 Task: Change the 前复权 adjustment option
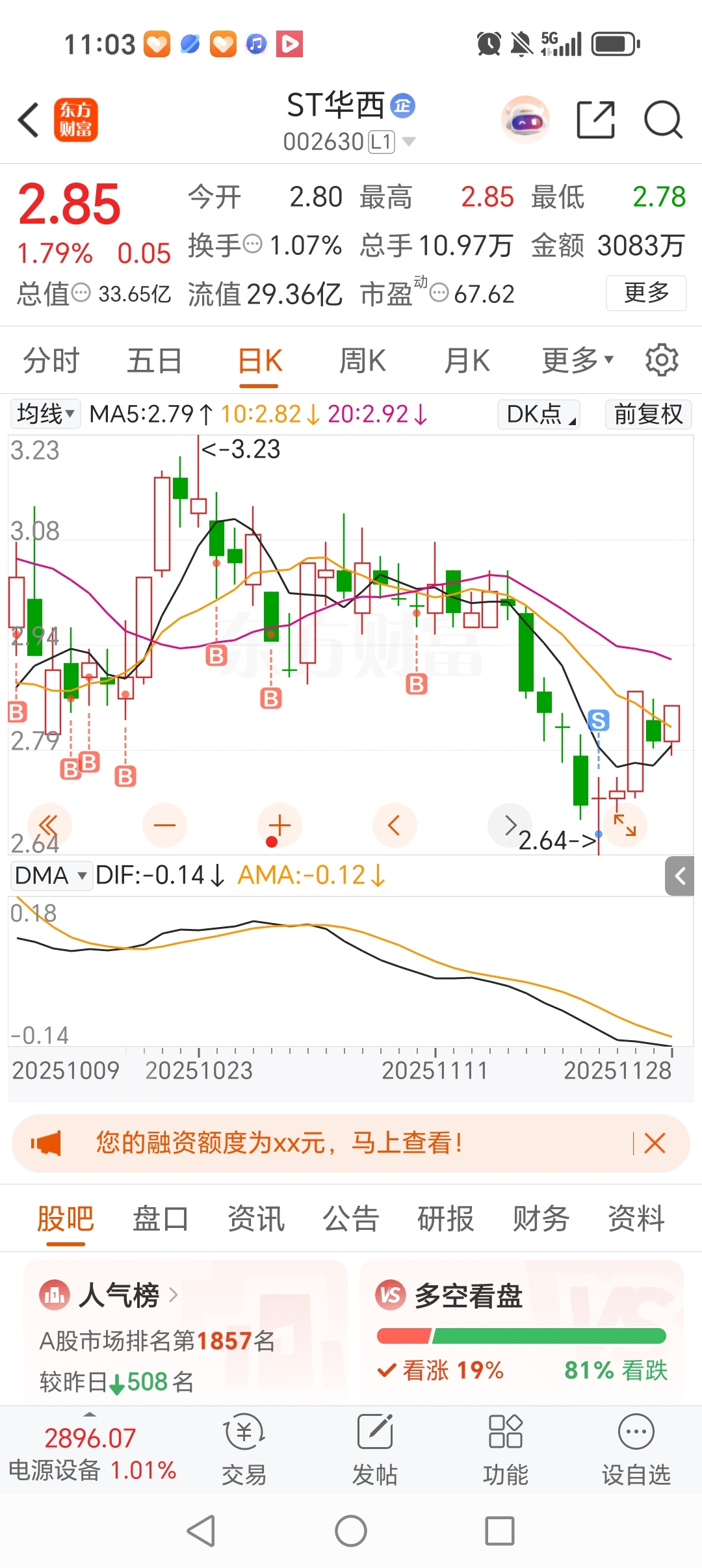tap(647, 414)
